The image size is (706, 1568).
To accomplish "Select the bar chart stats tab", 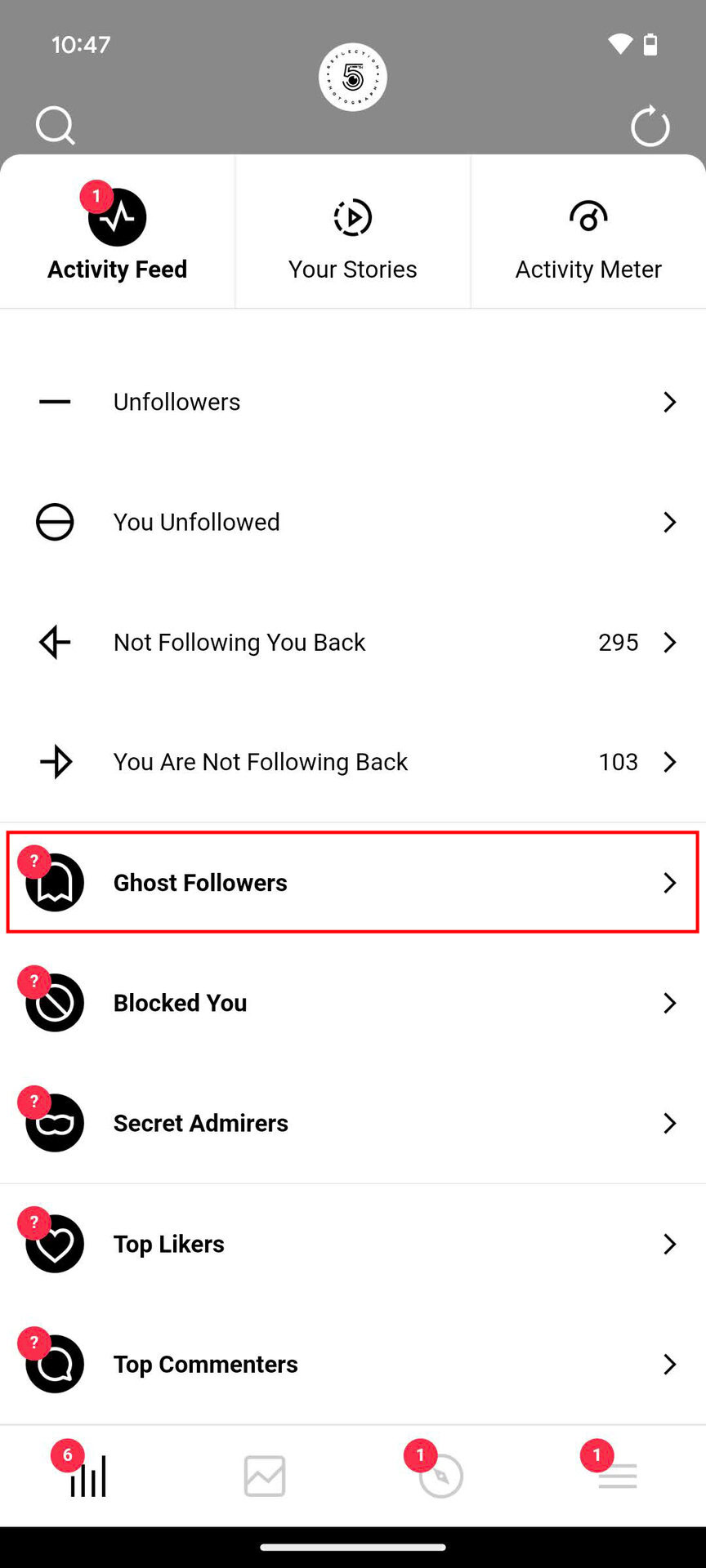I will [88, 1476].
